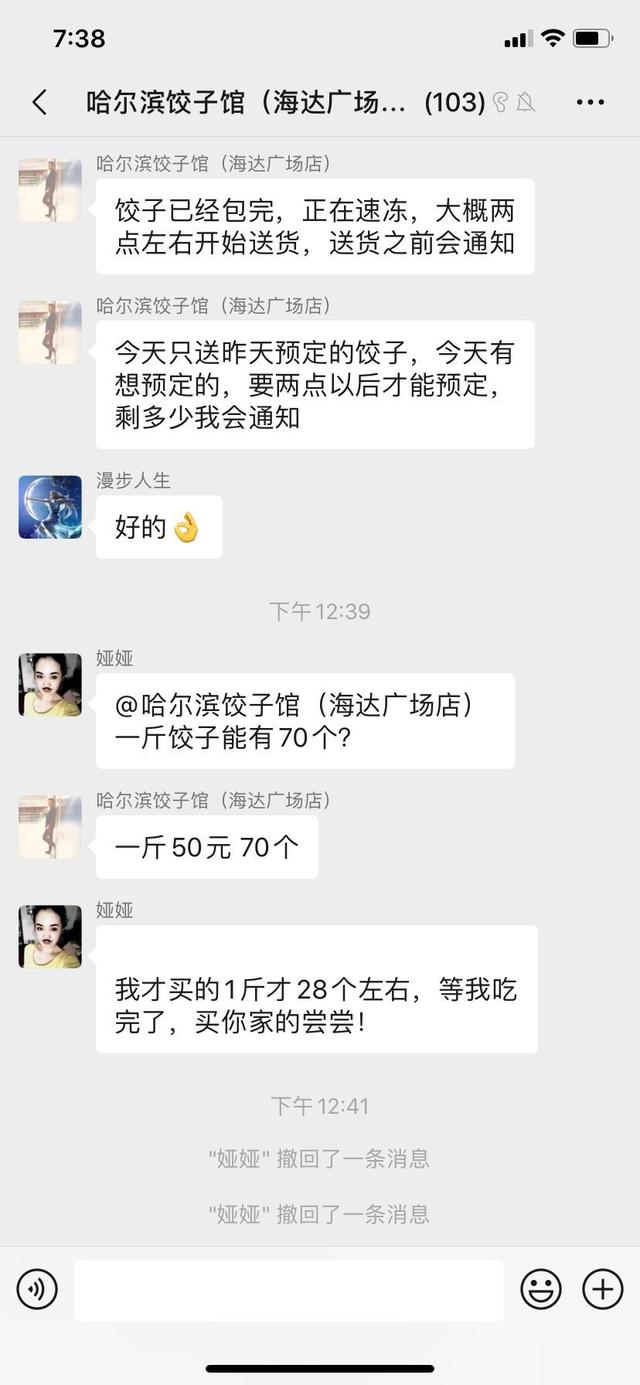Open the emoji sticker panel

pyautogui.click(x=541, y=1290)
